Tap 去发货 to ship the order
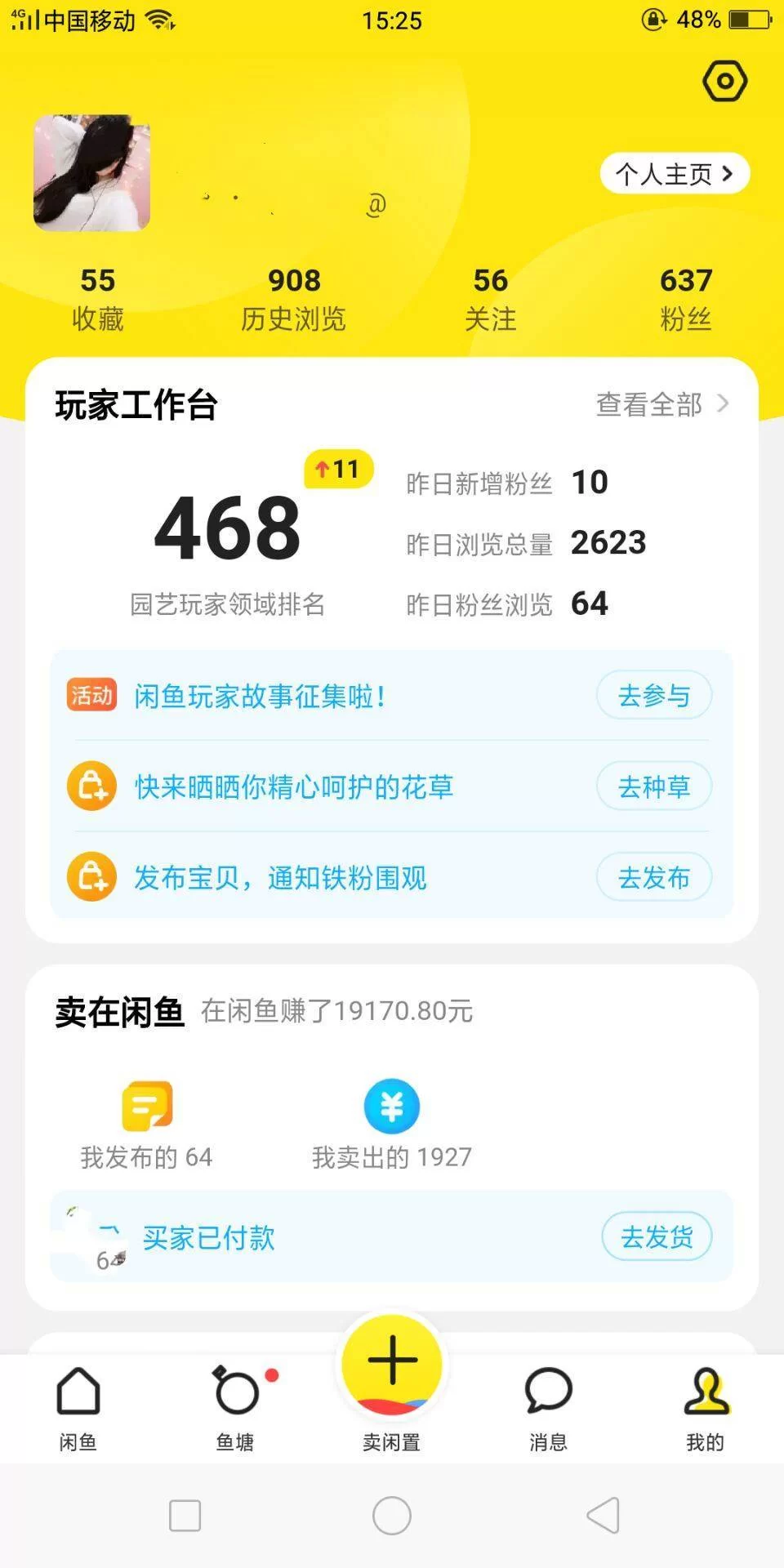This screenshot has width=784, height=1568. [x=657, y=1236]
